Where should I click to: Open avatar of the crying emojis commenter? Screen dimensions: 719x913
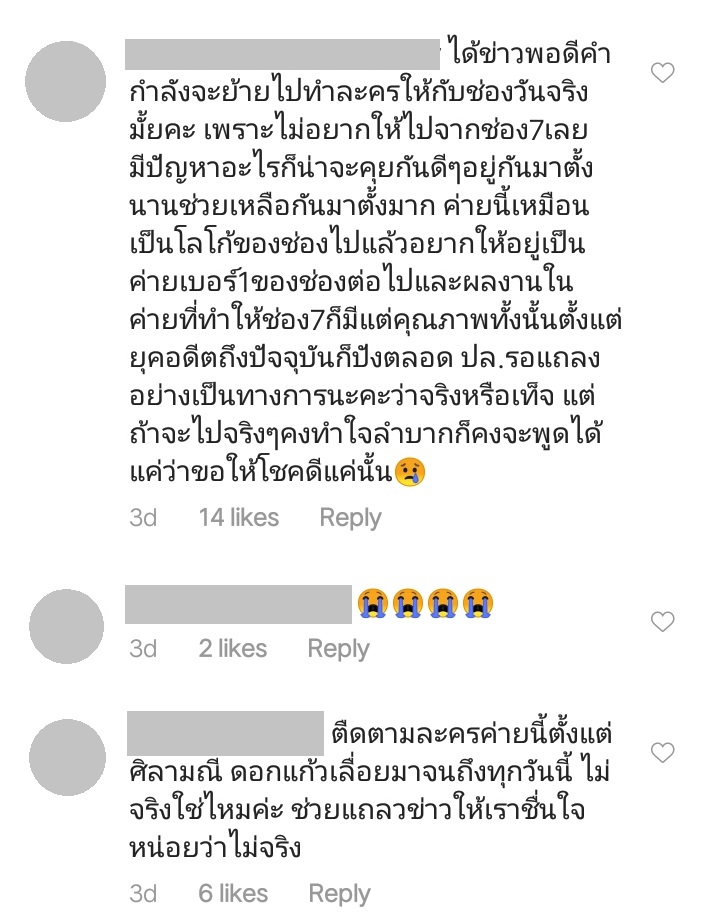tap(66, 626)
